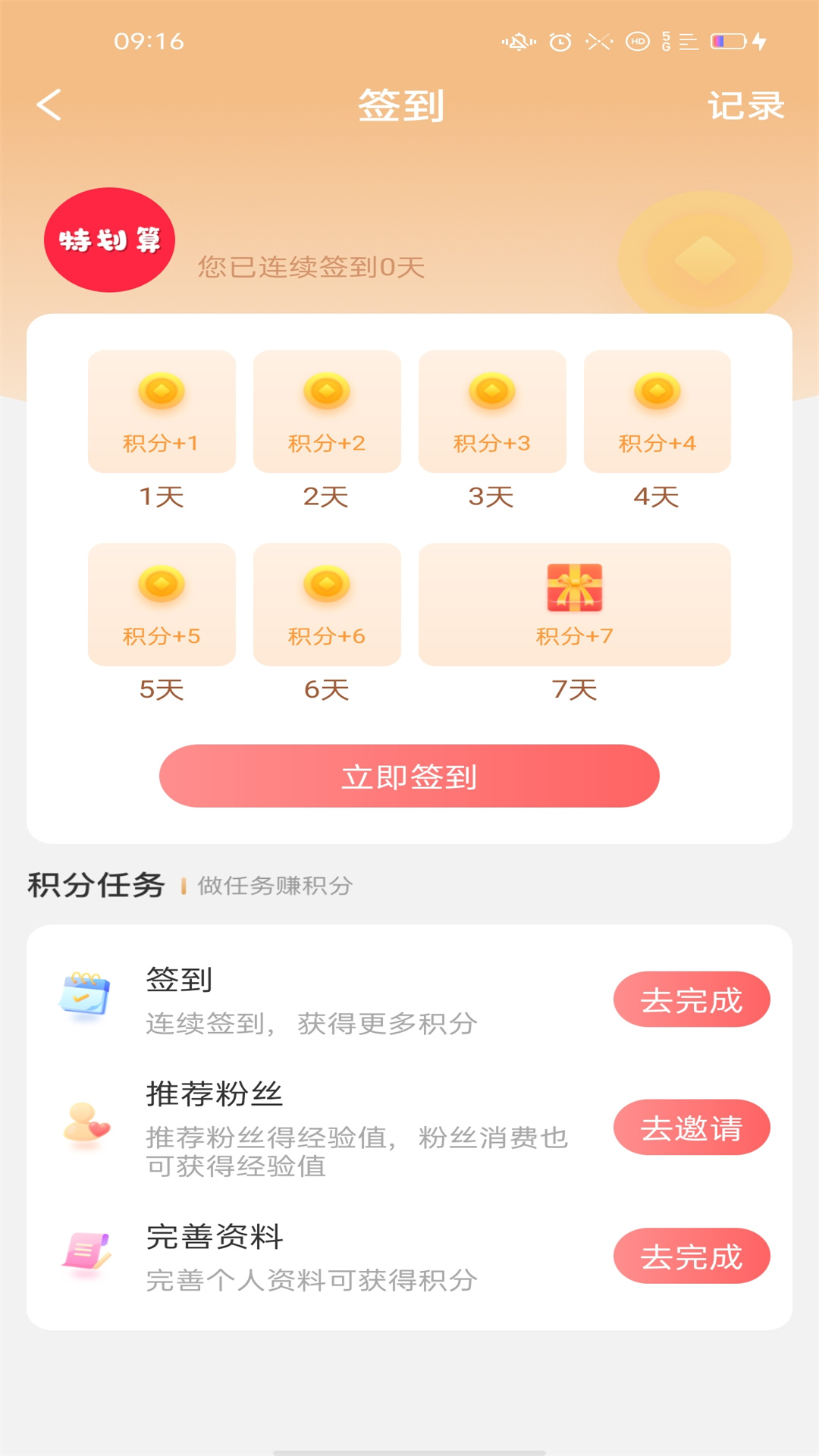Click 去完成 next to the 签到 task
819x1456 pixels.
[692, 999]
